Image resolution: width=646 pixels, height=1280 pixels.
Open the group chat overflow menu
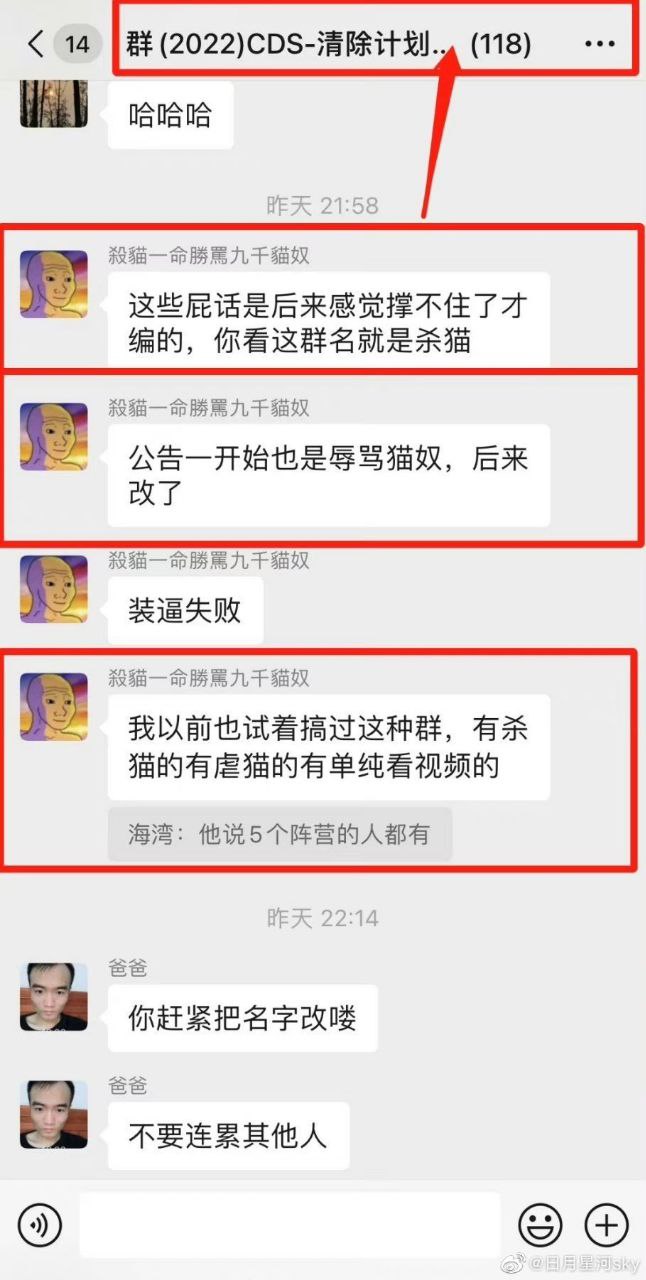pos(599,44)
